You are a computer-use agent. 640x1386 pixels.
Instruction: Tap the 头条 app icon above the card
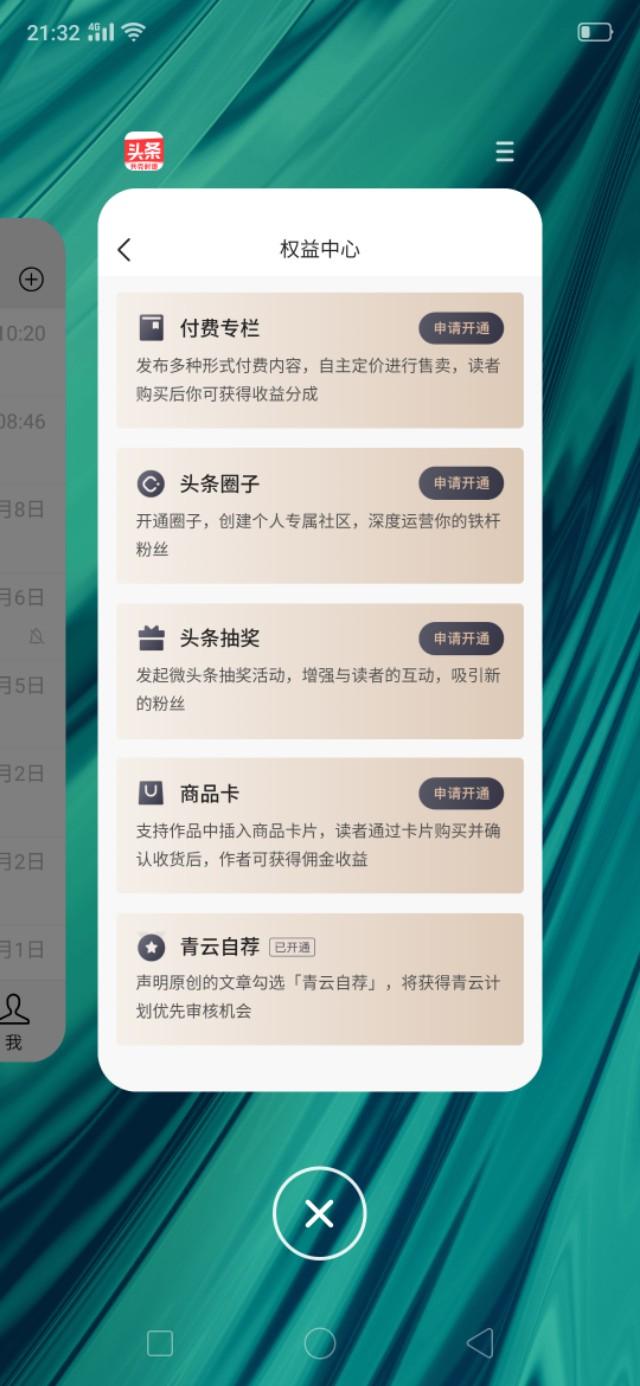(x=144, y=151)
